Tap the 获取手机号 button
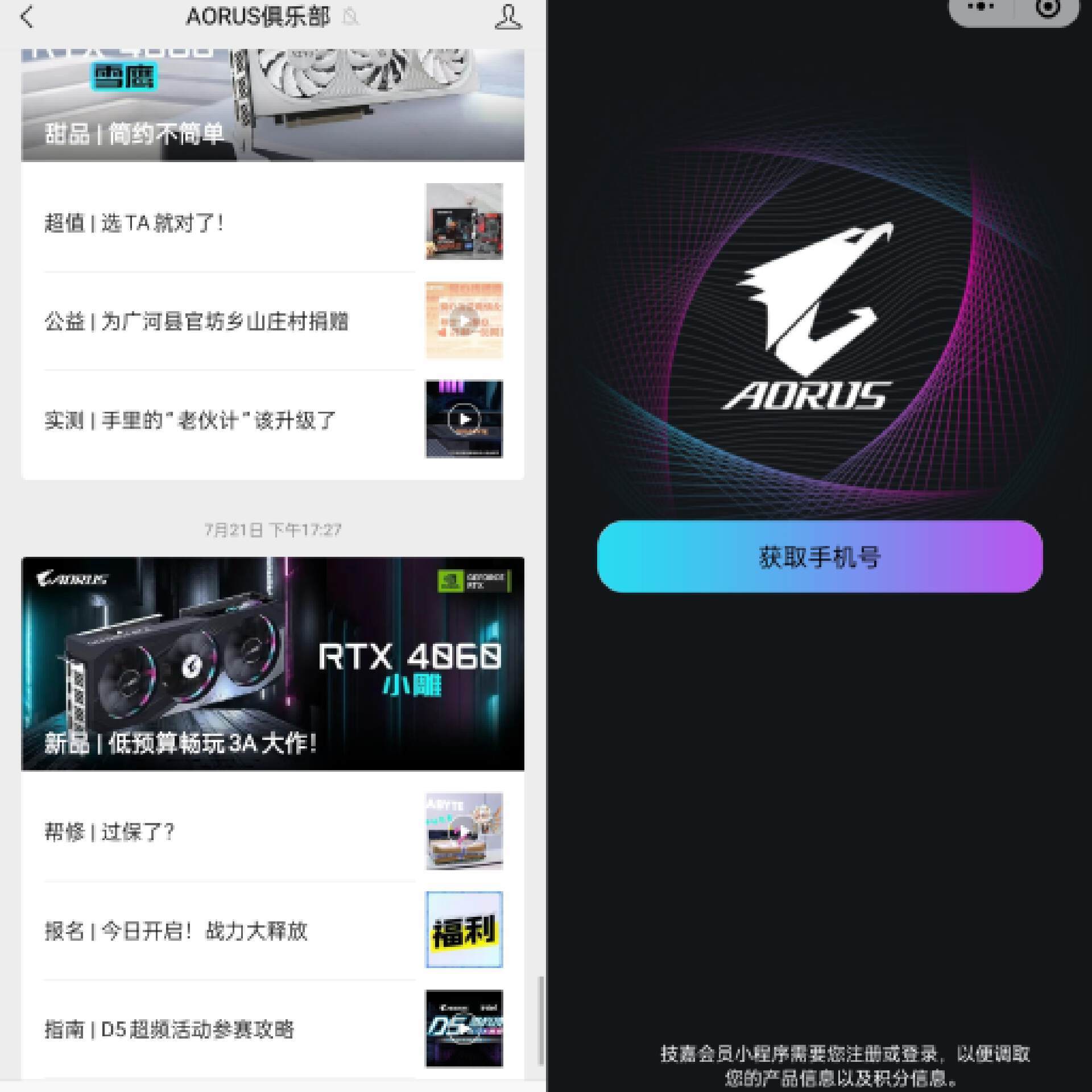This screenshot has height=1092, width=1092. coord(820,557)
